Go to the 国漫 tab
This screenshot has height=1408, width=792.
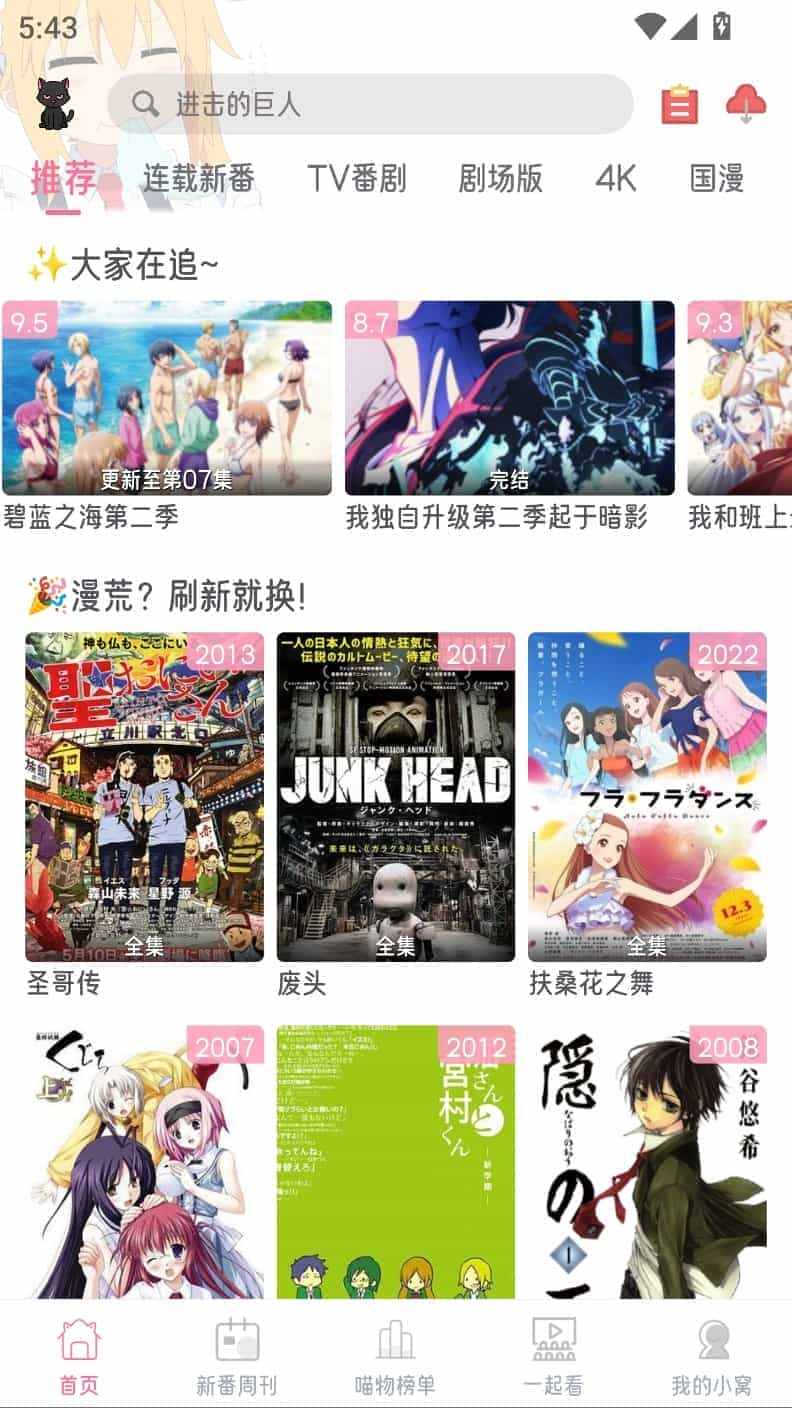tap(717, 179)
